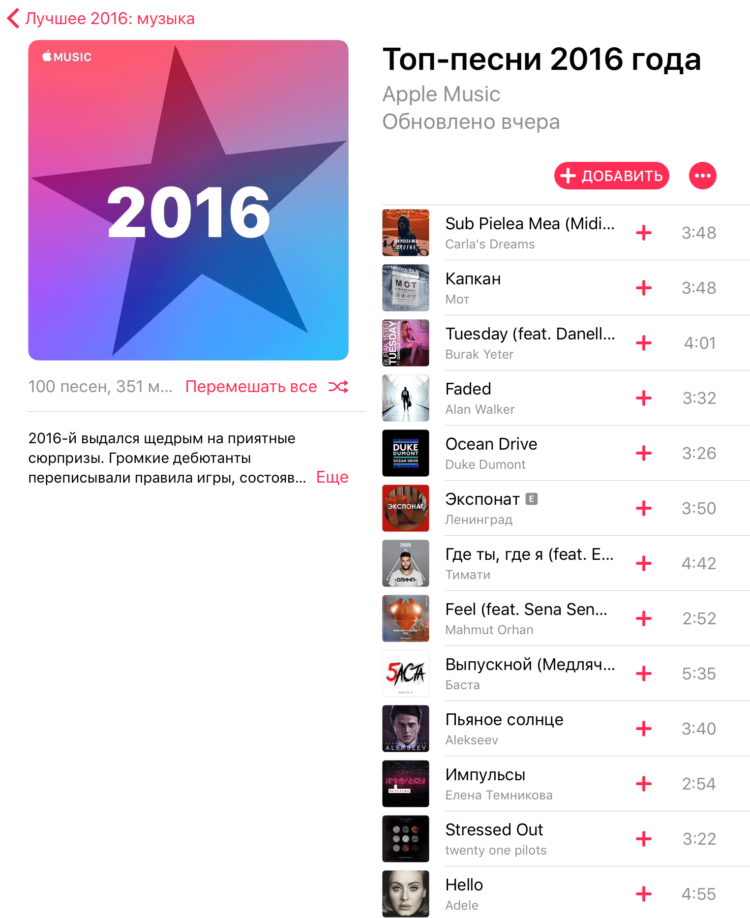Tap the ДОБАВИТЬ button
The image size is (750, 918).
(611, 176)
